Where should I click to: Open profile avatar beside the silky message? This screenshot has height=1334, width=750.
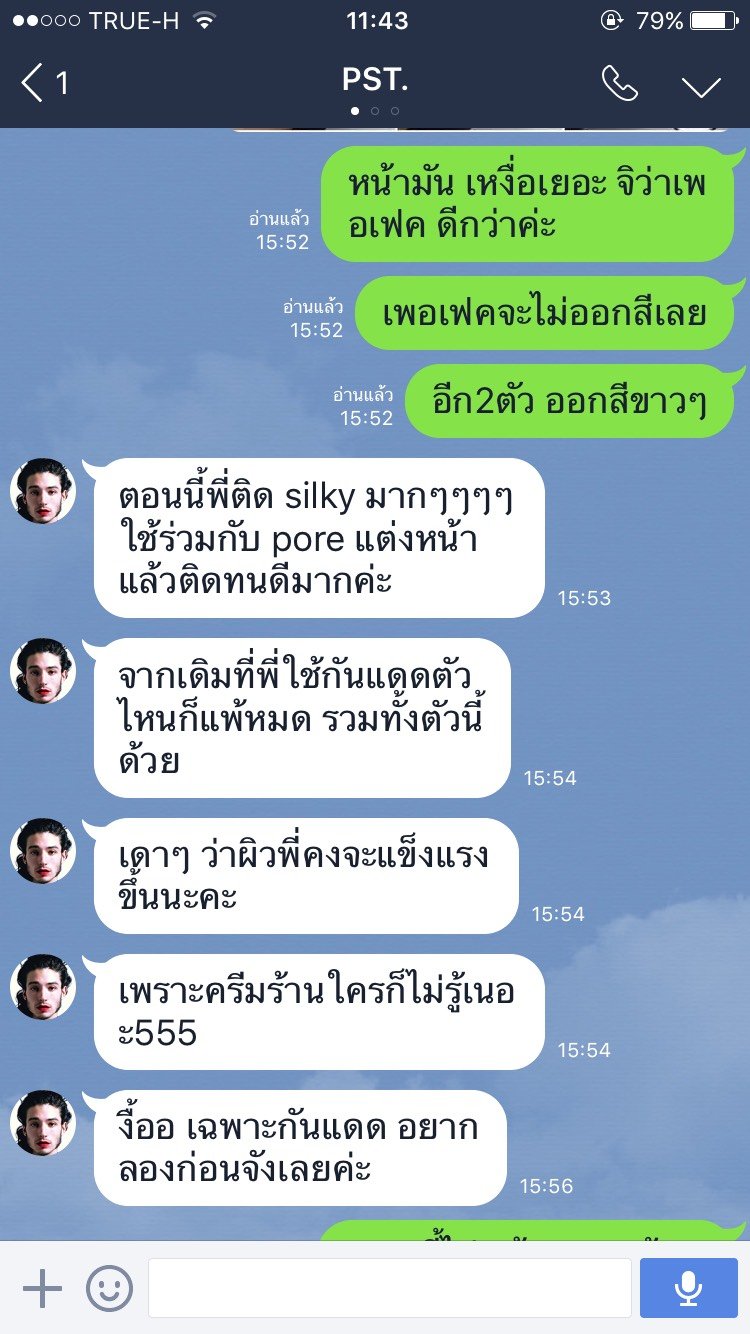[43, 491]
